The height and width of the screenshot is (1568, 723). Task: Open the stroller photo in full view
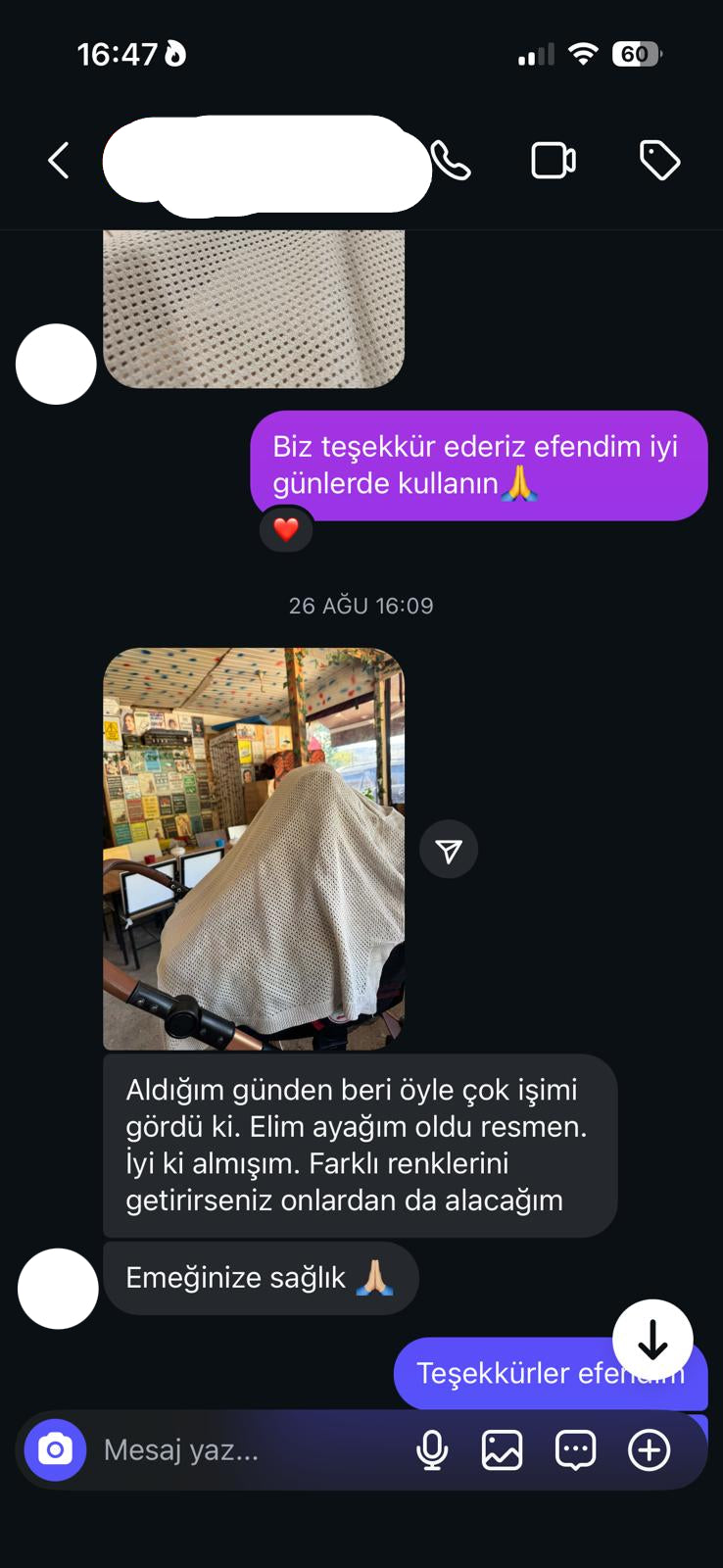point(254,849)
